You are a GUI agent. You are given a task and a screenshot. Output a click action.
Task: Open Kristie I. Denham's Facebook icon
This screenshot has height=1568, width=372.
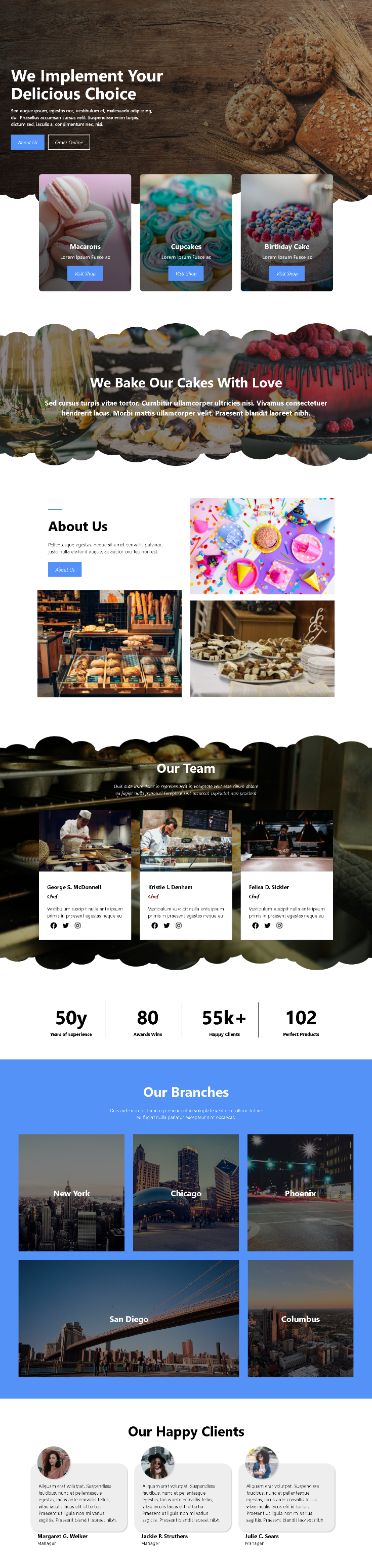tap(155, 925)
